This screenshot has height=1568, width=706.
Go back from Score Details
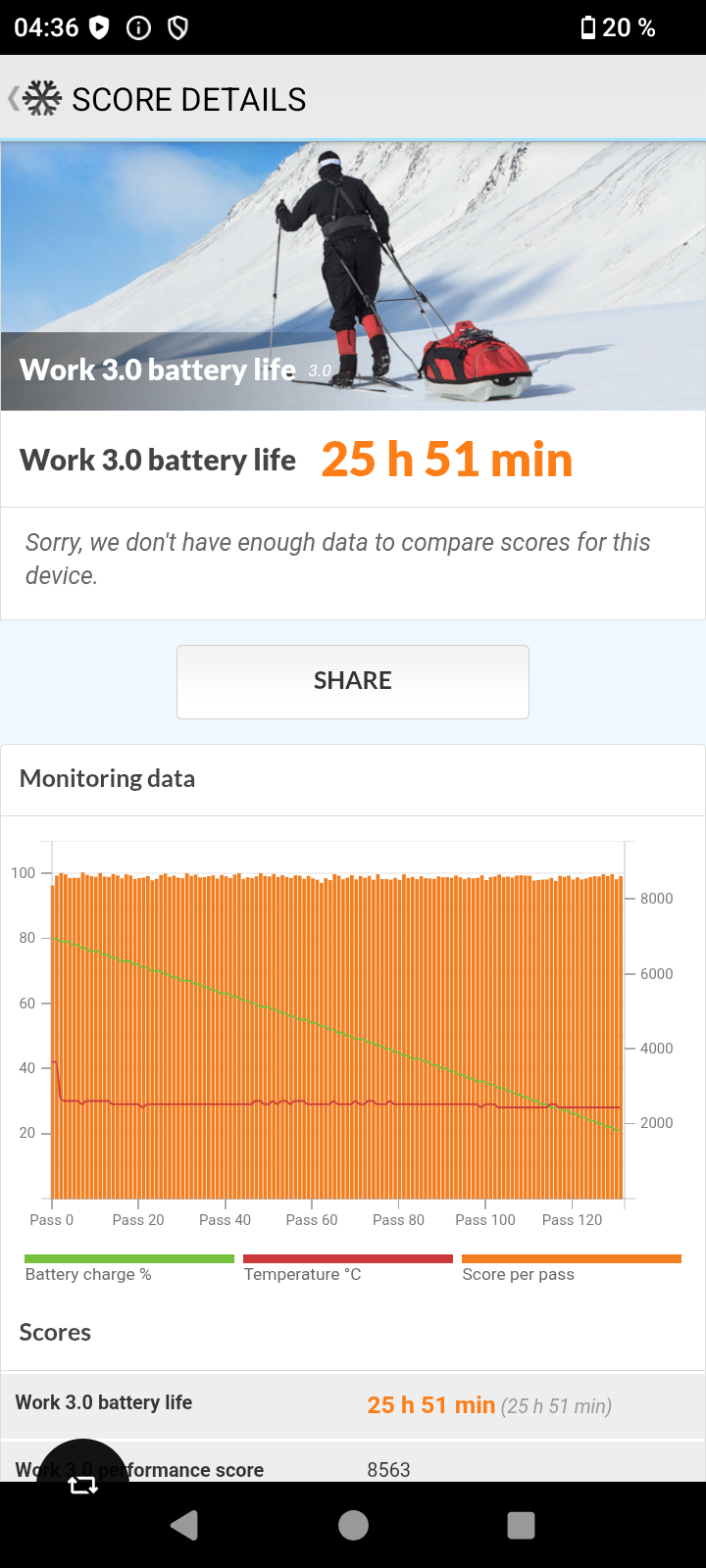34,99
